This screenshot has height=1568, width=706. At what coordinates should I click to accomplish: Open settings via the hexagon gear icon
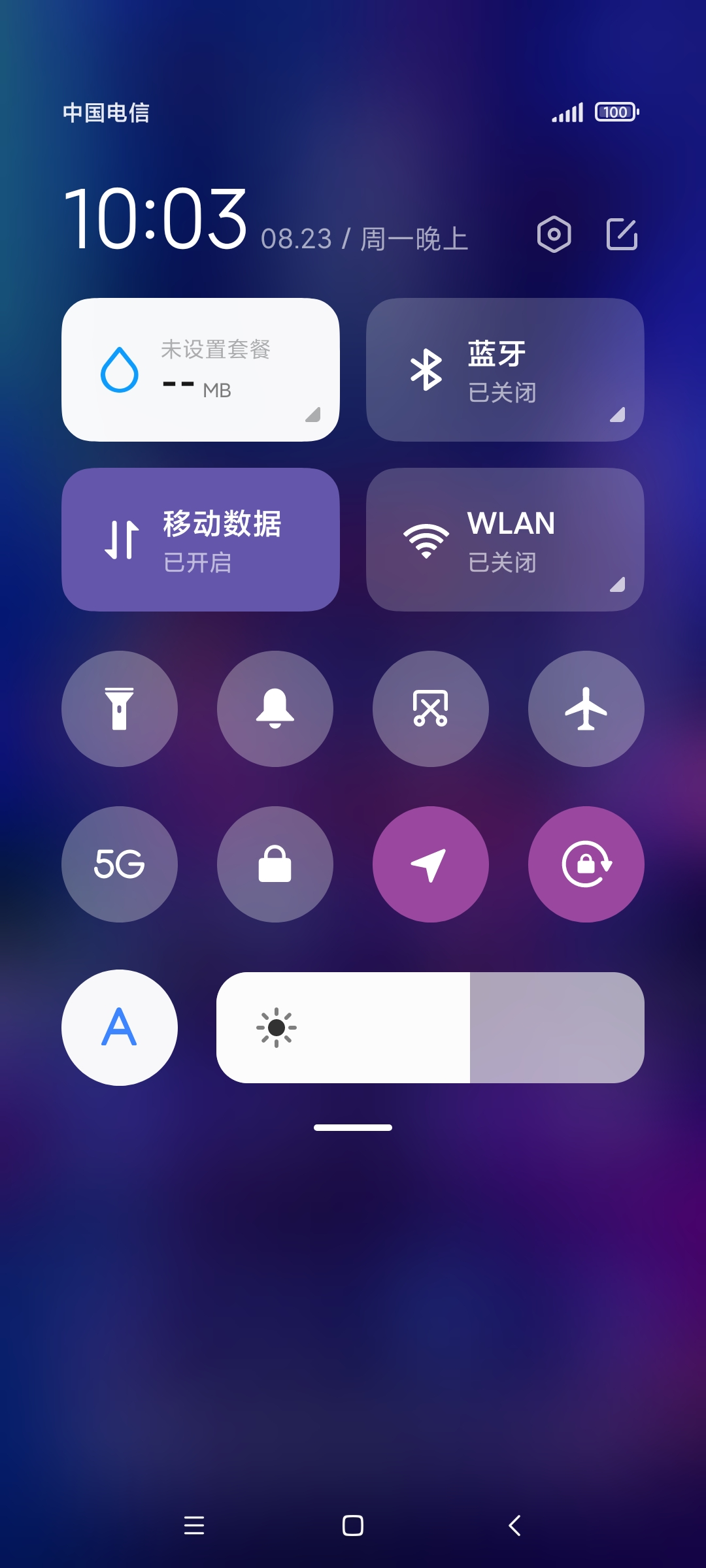(554, 234)
